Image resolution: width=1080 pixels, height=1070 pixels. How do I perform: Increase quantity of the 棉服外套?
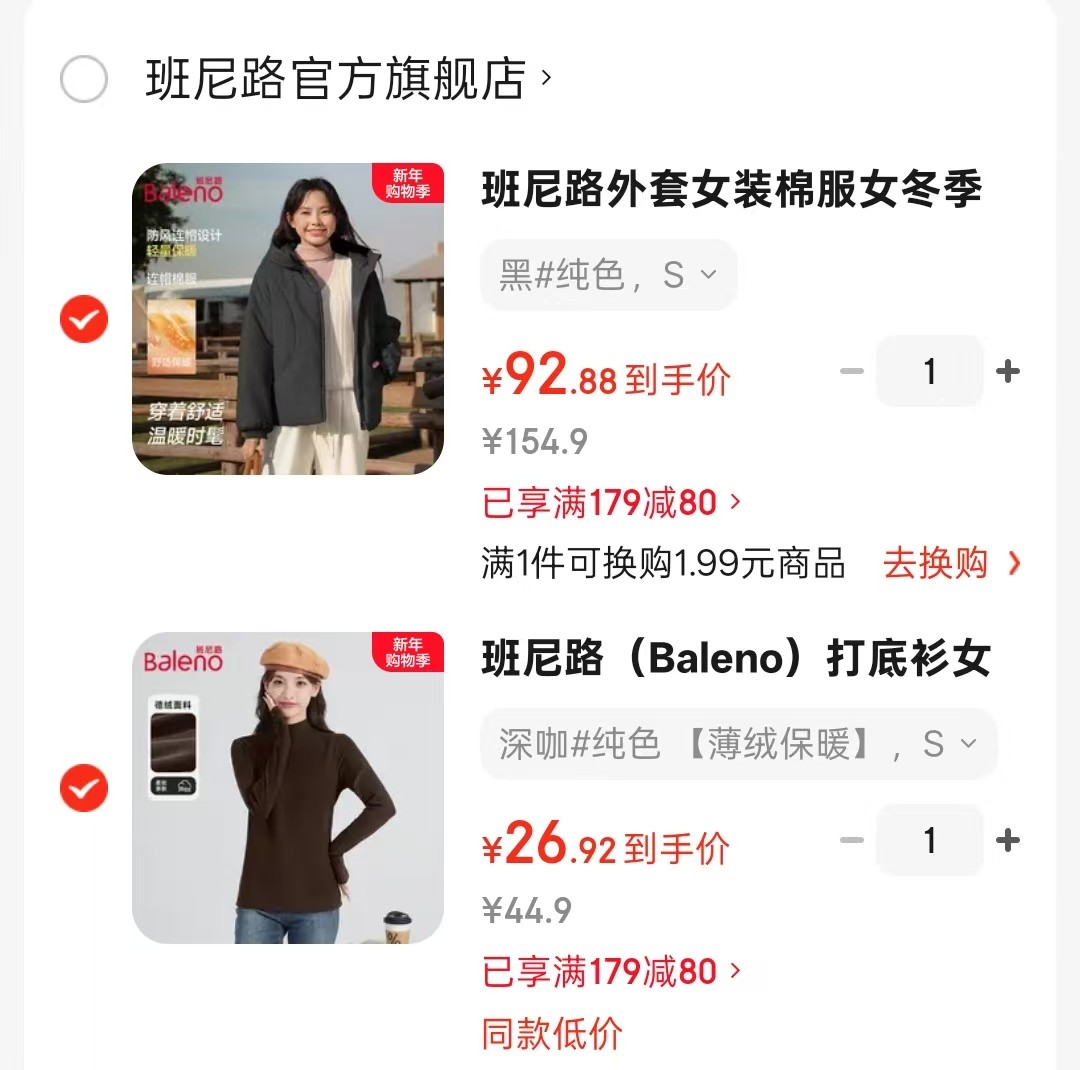(1008, 372)
